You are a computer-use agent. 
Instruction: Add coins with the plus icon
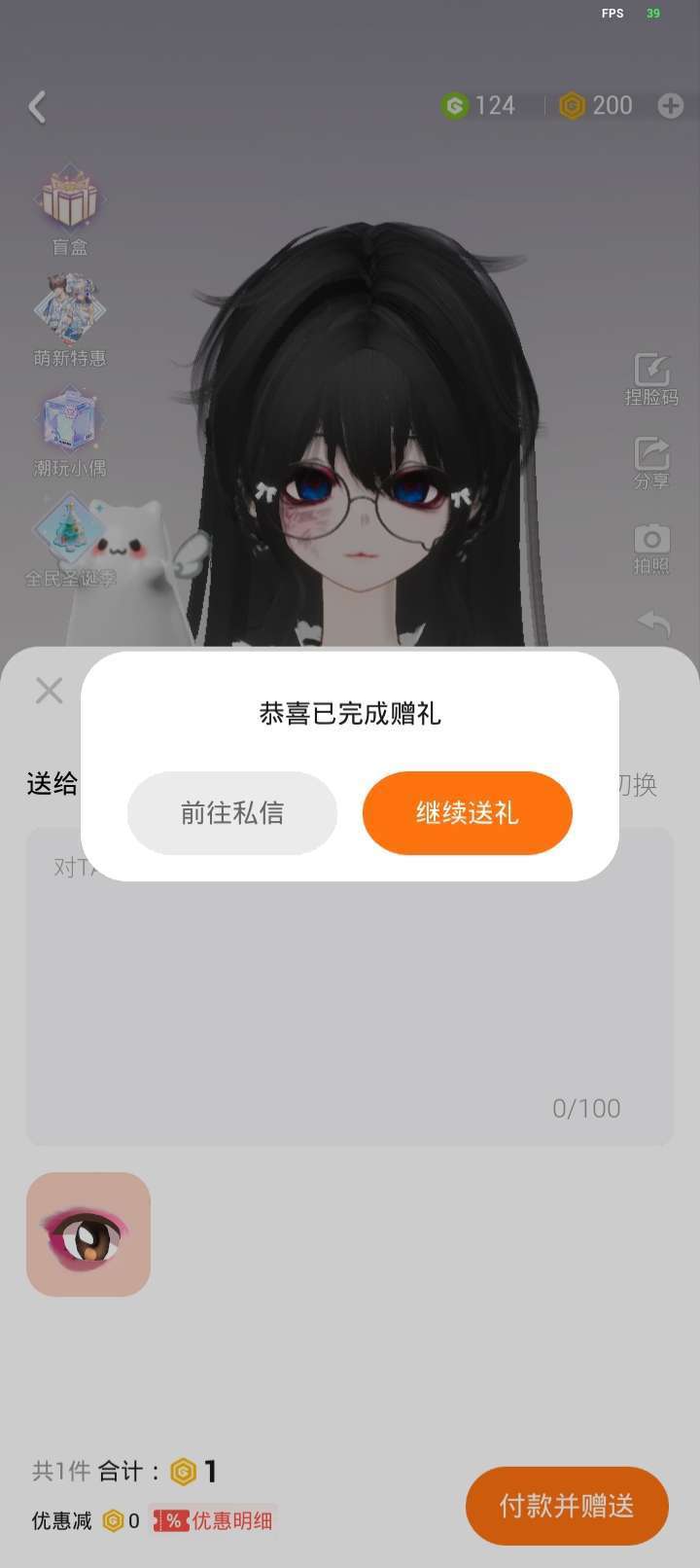[x=670, y=106]
